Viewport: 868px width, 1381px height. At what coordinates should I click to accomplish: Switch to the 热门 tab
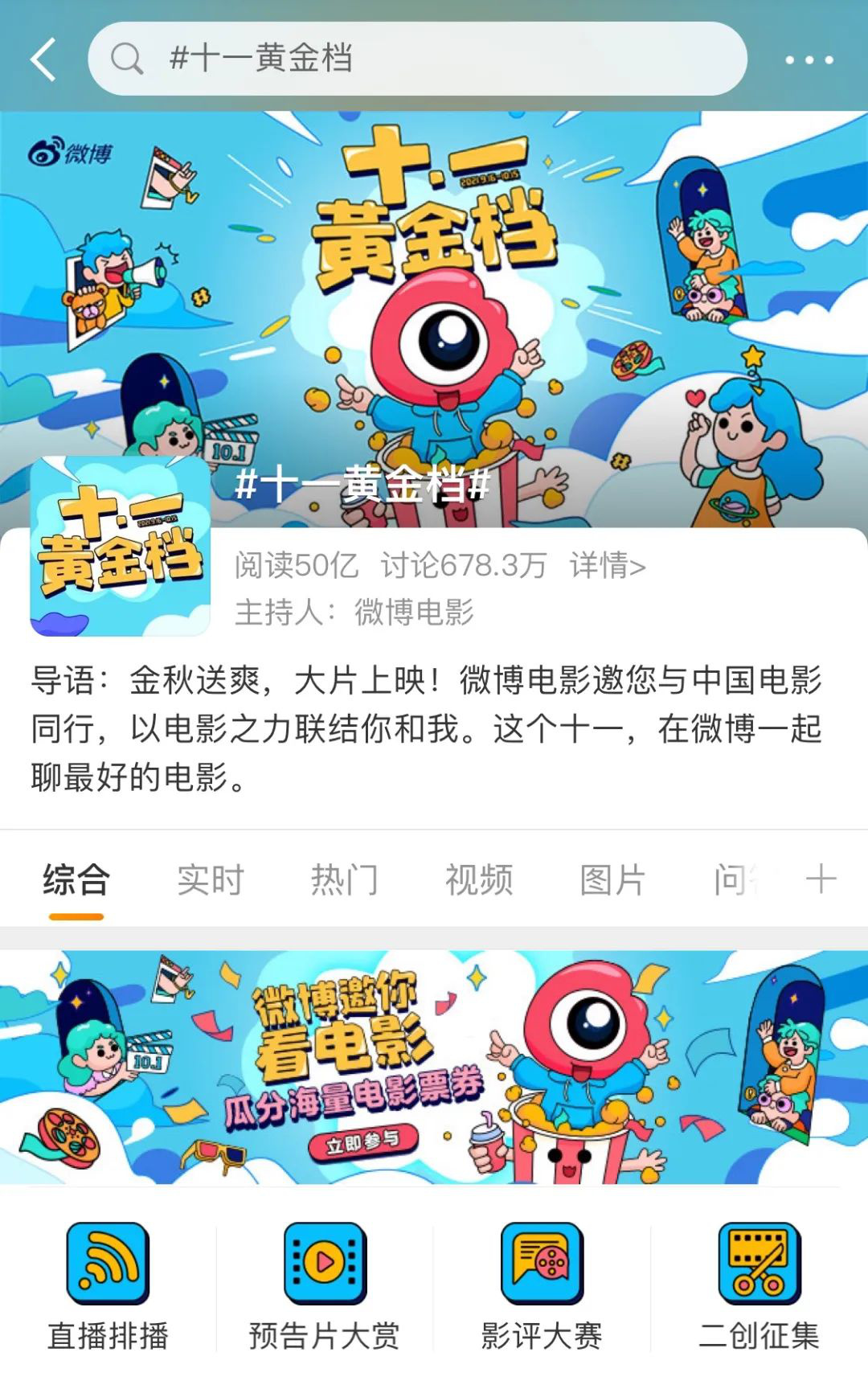pos(345,879)
